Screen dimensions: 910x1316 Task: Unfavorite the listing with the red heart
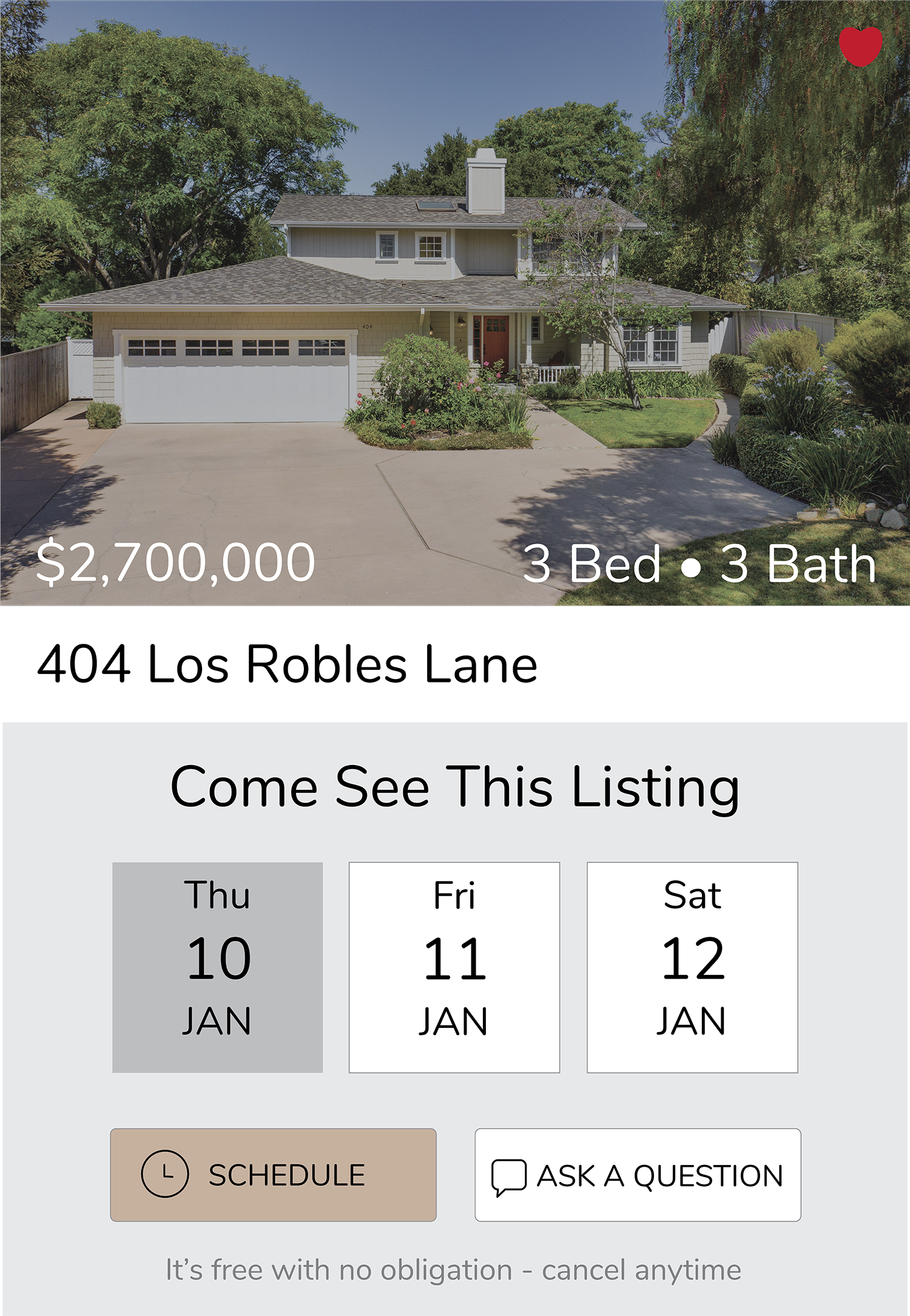pos(860,46)
